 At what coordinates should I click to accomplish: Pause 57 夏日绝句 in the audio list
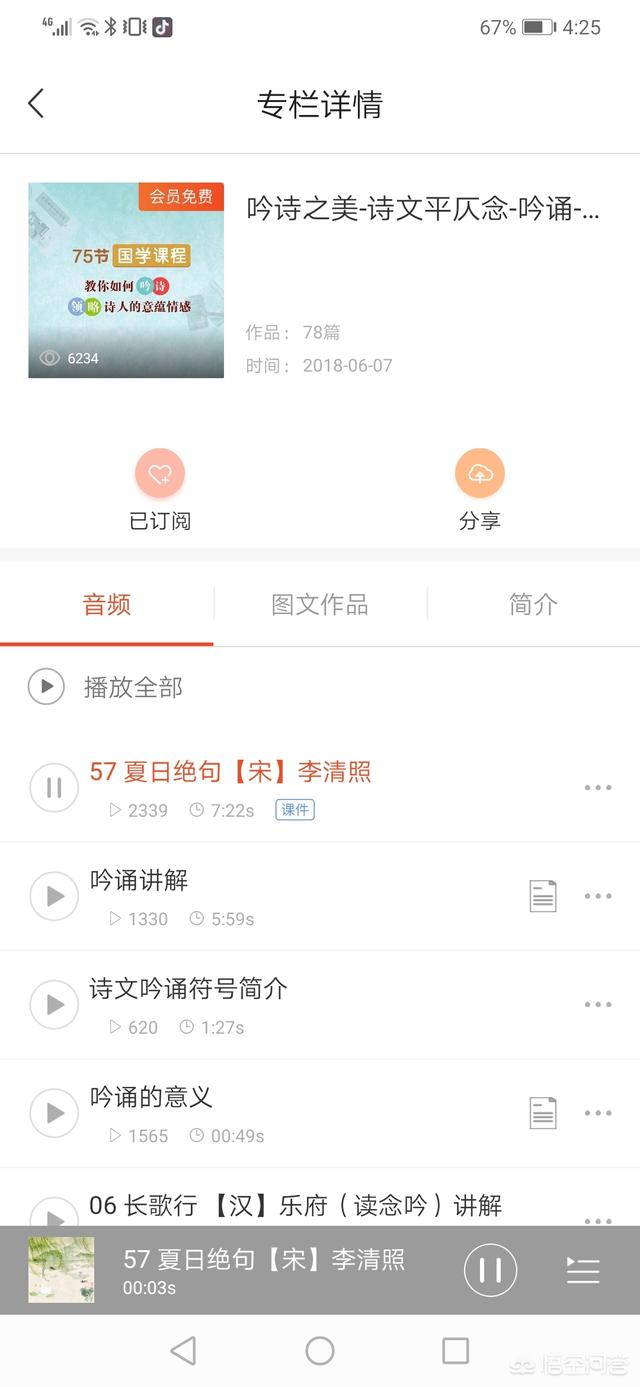point(54,788)
